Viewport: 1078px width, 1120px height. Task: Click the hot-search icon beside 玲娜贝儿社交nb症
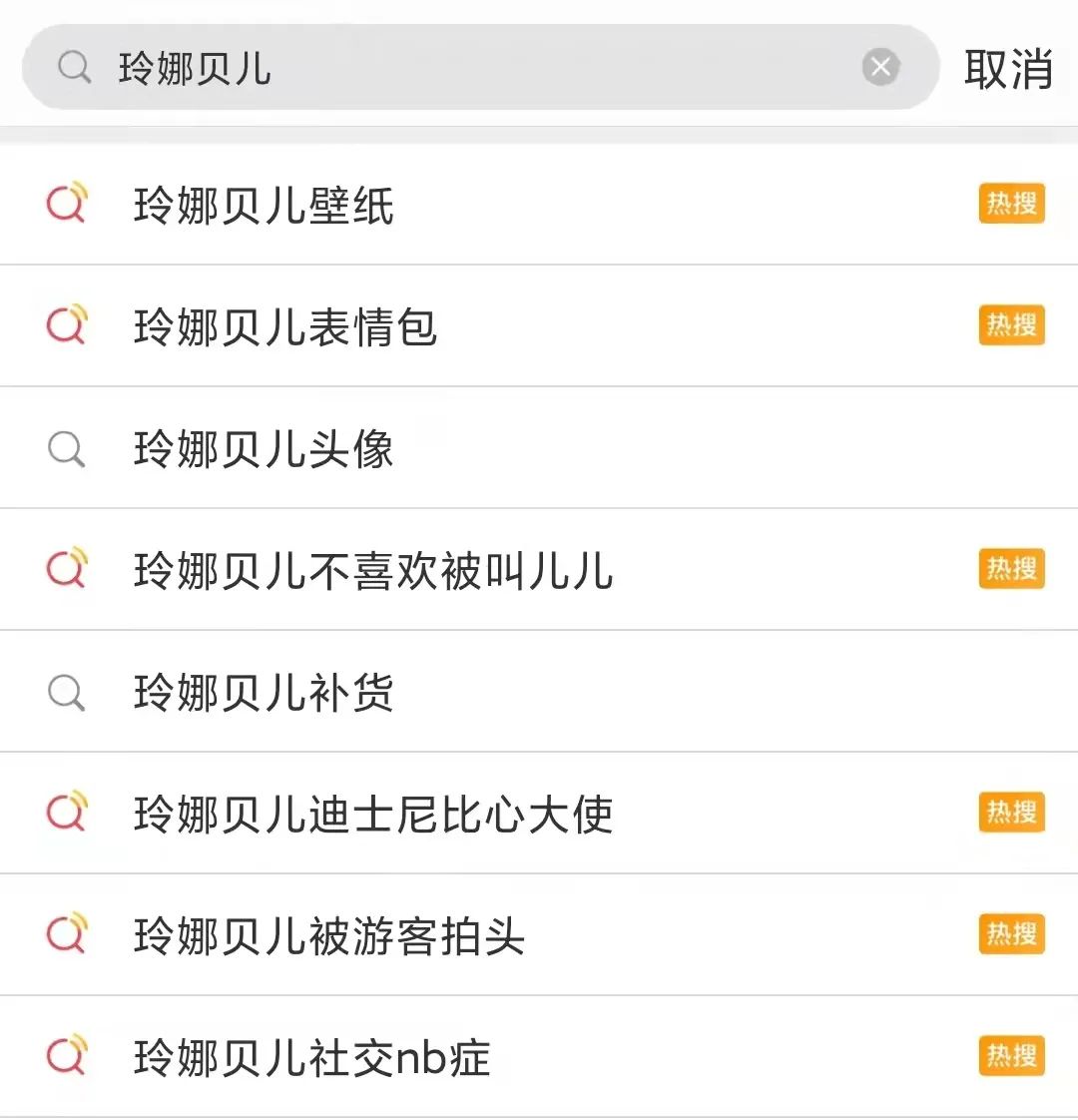66,1056
